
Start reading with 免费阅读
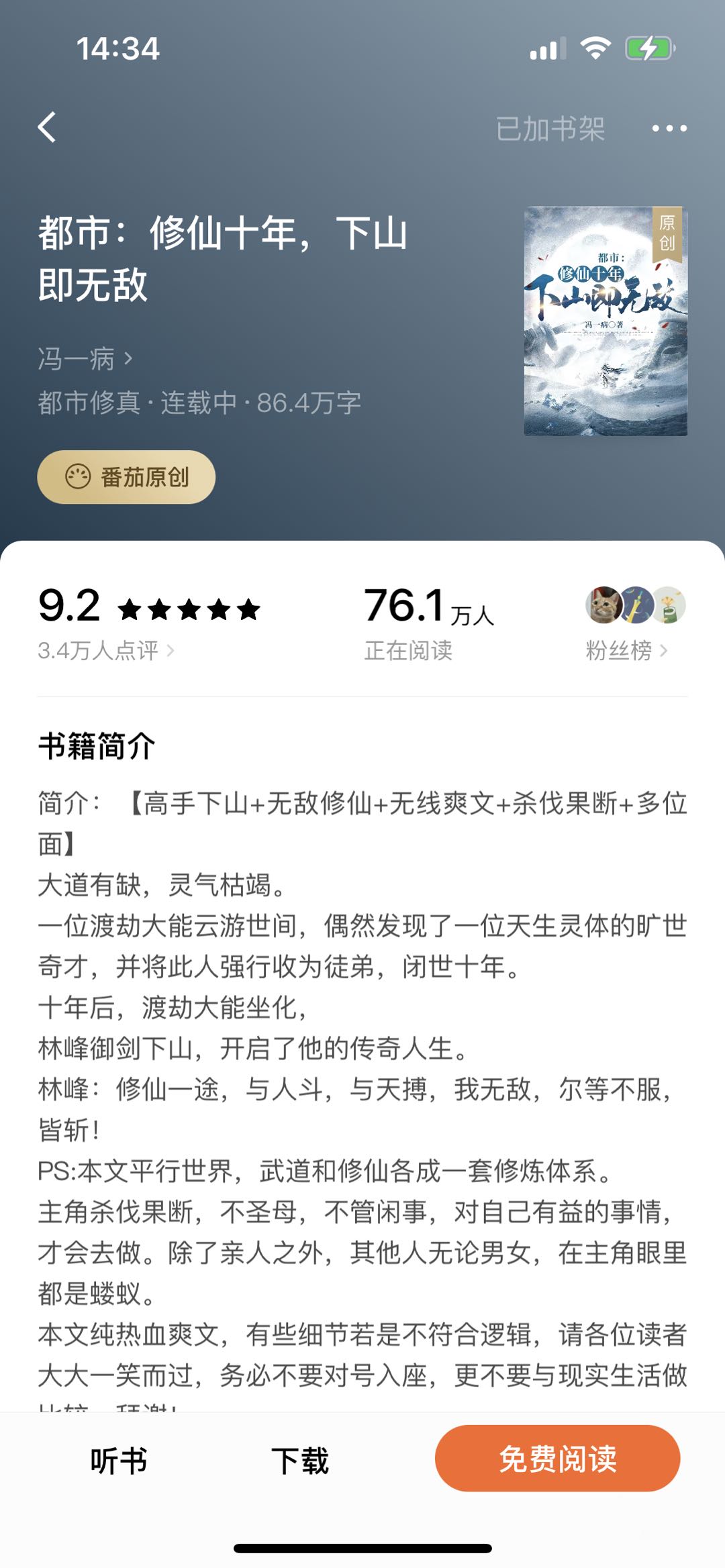pos(557,1459)
